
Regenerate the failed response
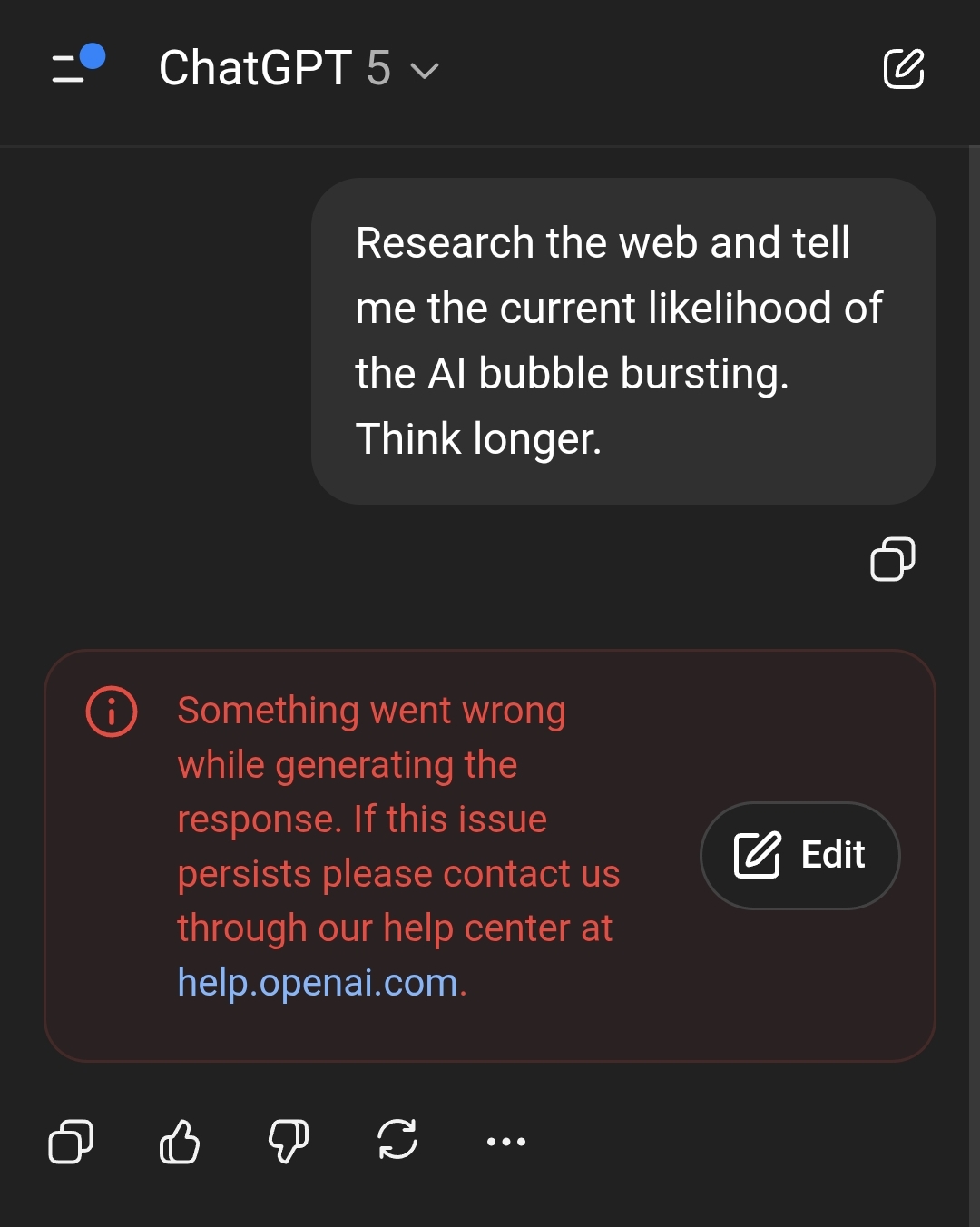click(x=397, y=1141)
